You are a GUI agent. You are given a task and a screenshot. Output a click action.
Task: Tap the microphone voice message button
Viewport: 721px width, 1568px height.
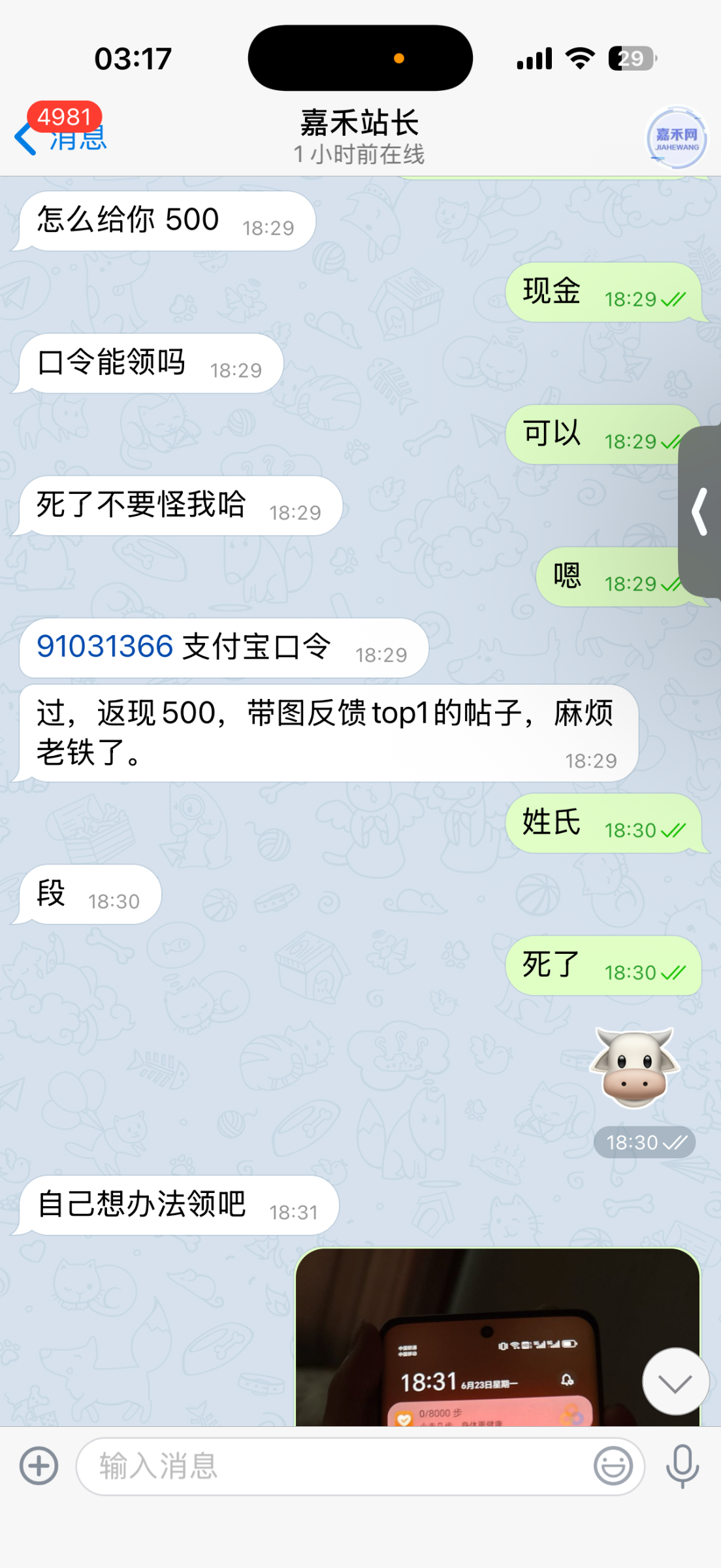pos(682,1466)
